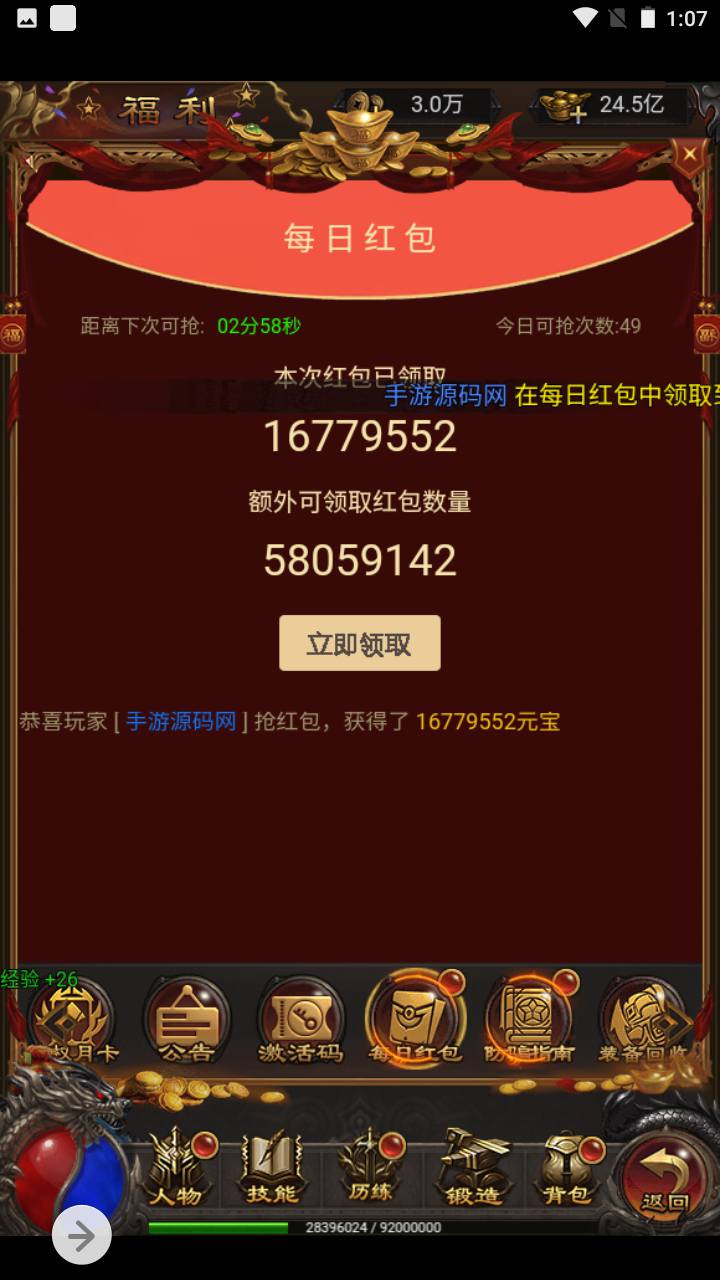The height and width of the screenshot is (1280, 720).
Task: Open the 装备回收 equipment recycle tab
Action: point(642,1020)
